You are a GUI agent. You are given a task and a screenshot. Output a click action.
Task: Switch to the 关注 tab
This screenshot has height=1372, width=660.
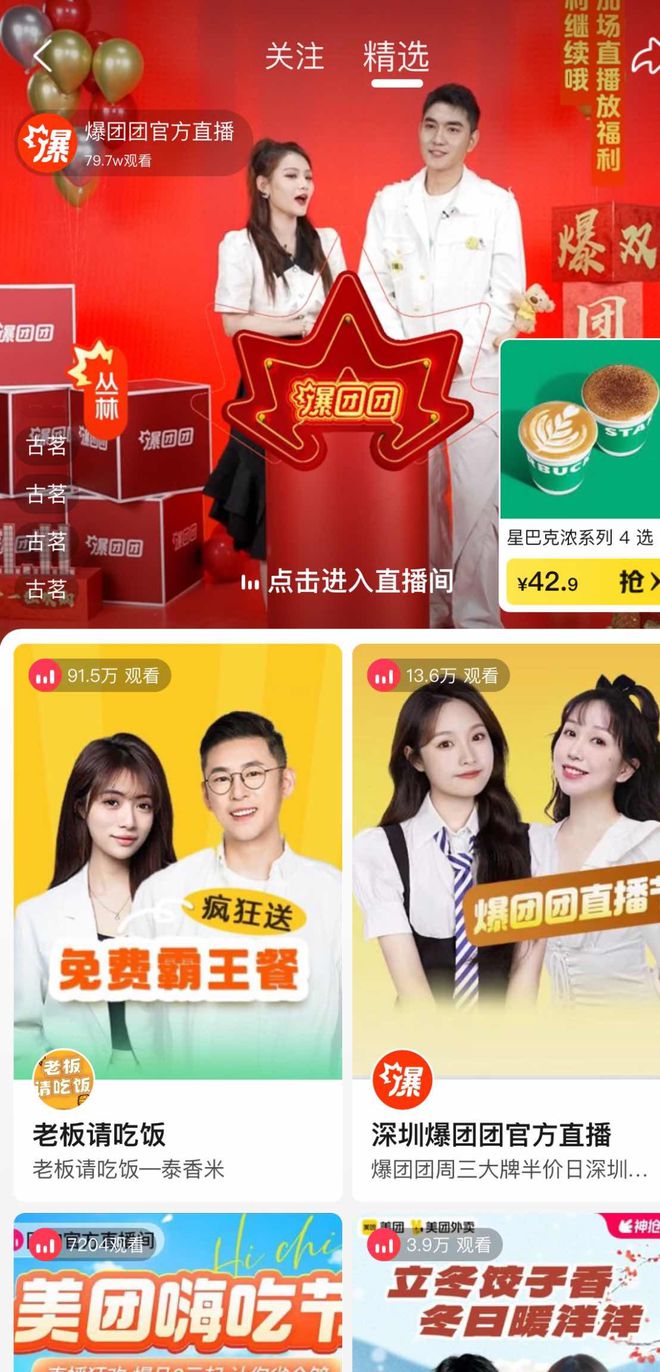pyautogui.click(x=294, y=57)
